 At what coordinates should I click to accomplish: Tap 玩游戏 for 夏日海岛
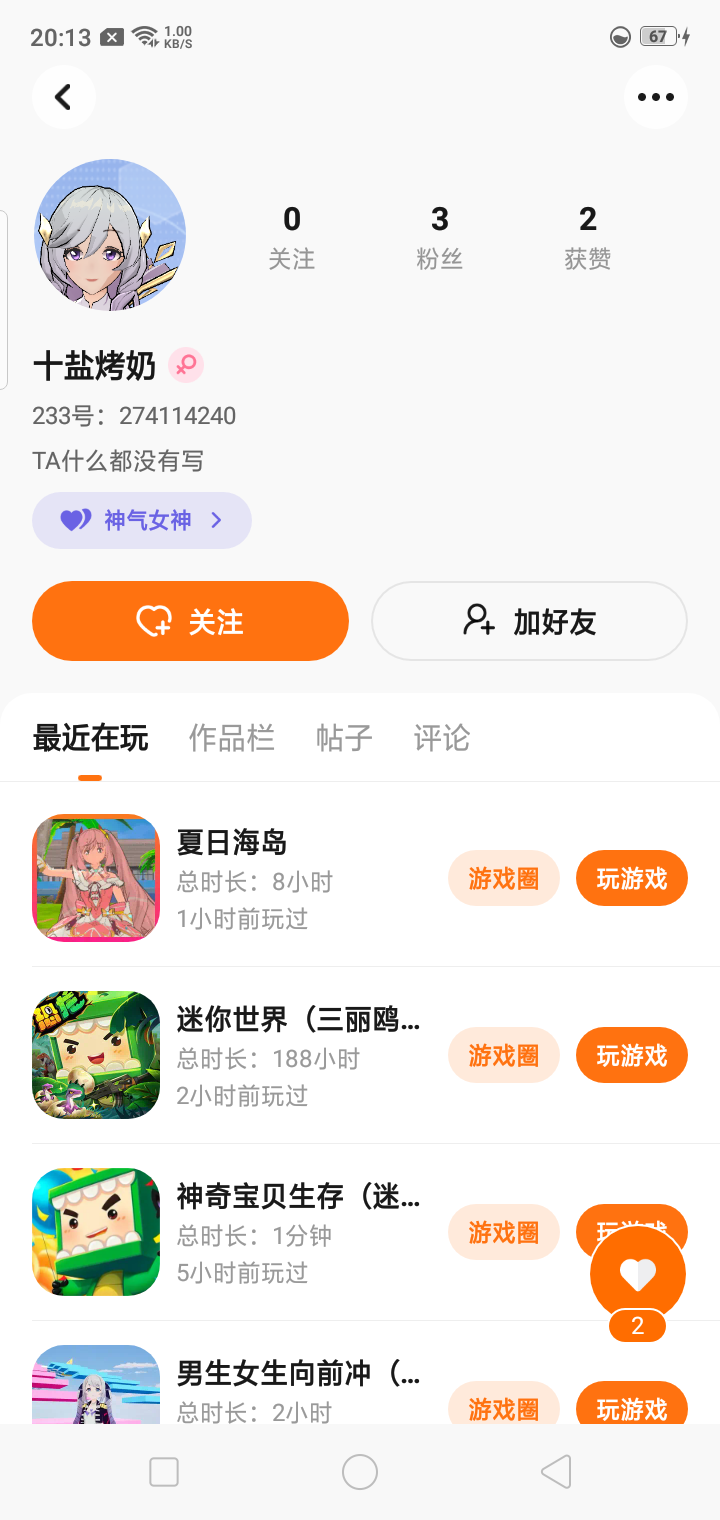631,878
